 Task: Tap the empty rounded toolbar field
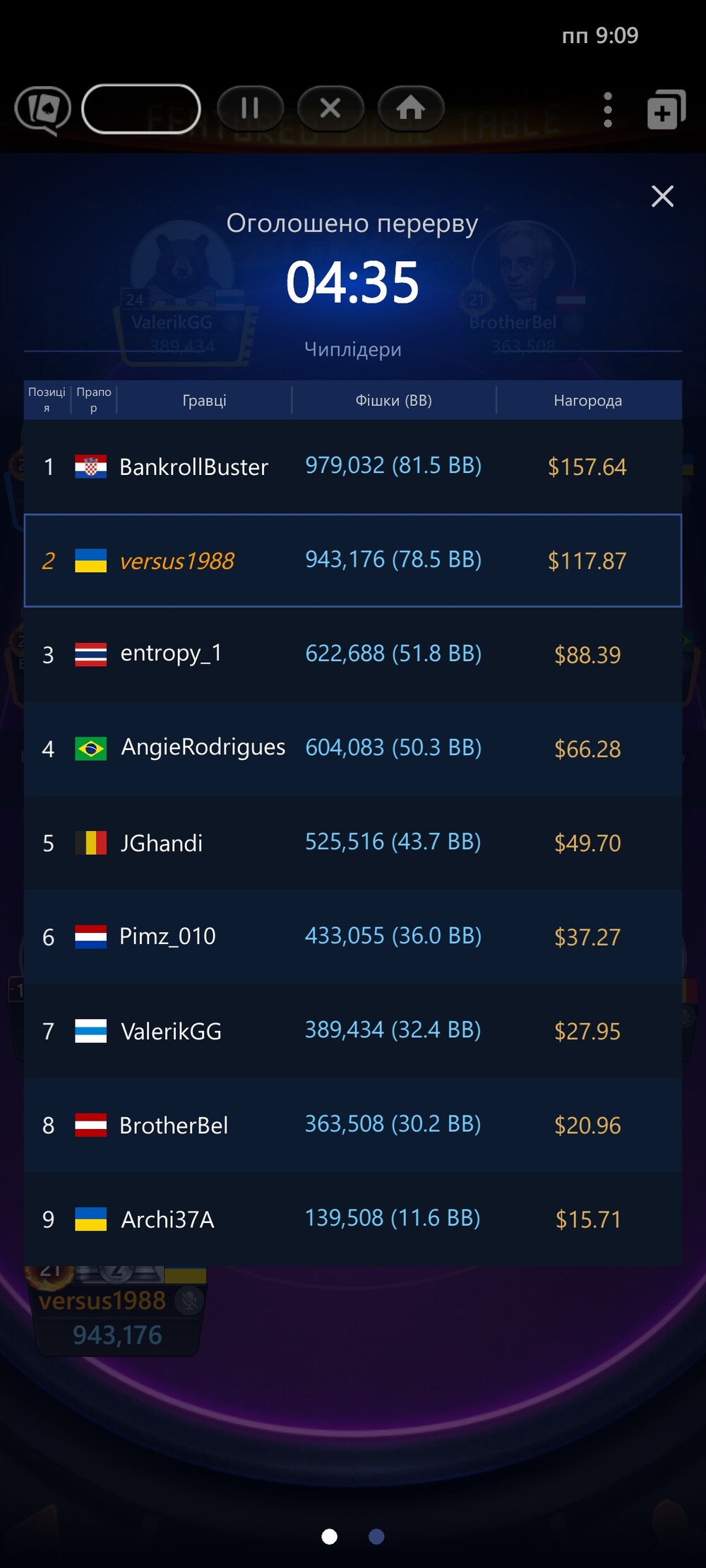tap(141, 109)
